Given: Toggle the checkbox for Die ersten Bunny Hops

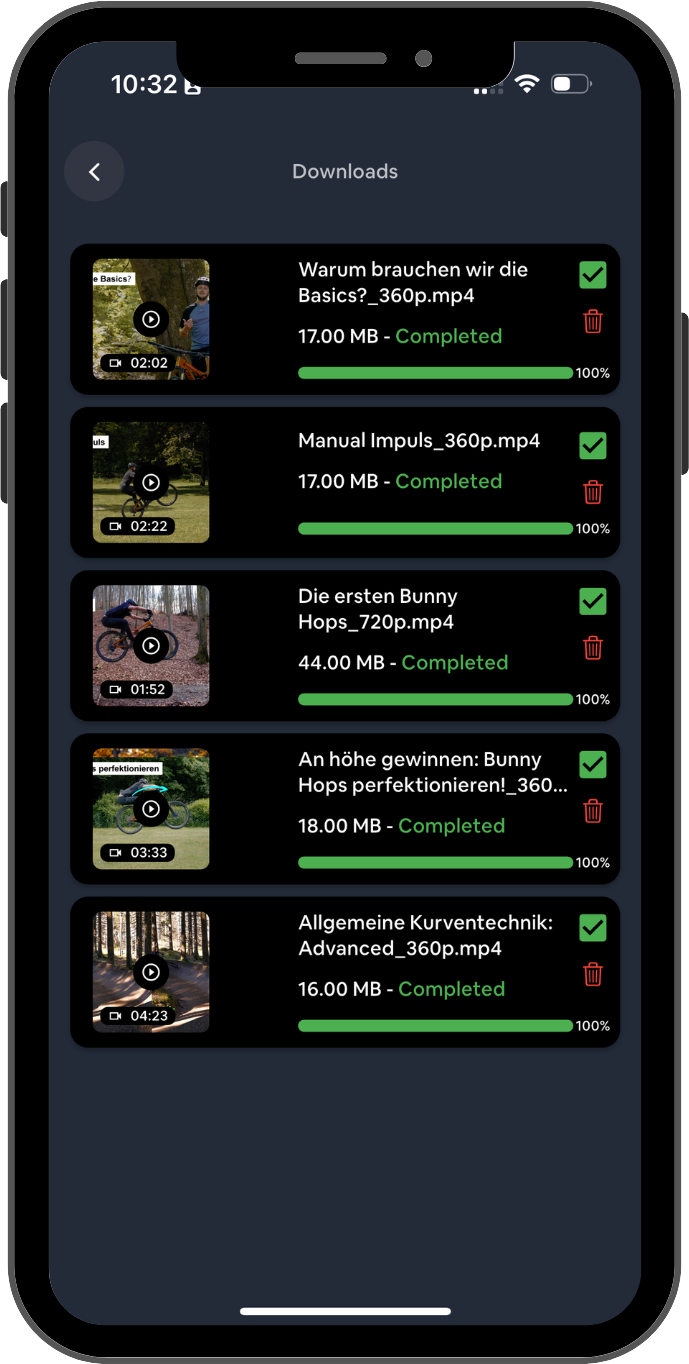Looking at the screenshot, I should (x=593, y=601).
